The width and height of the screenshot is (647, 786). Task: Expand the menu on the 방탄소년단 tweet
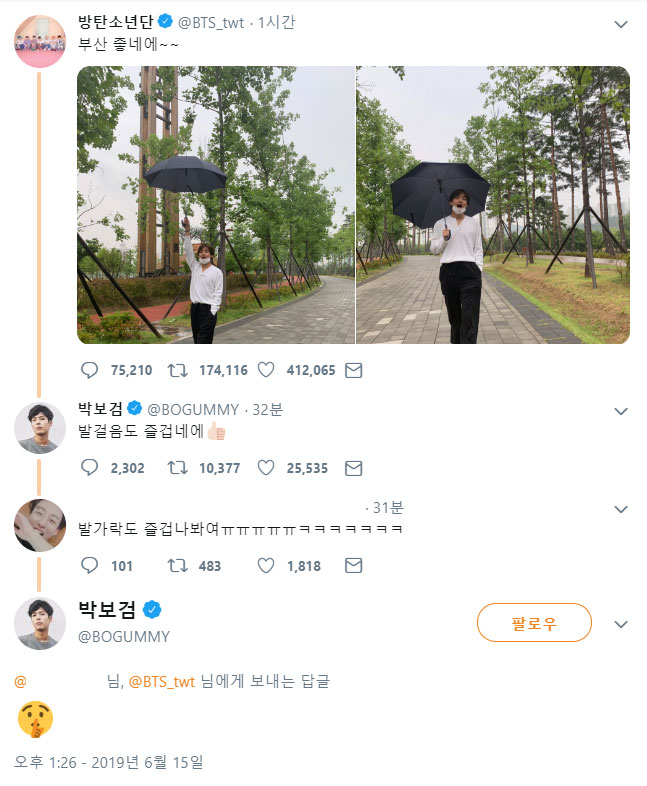pos(620,24)
